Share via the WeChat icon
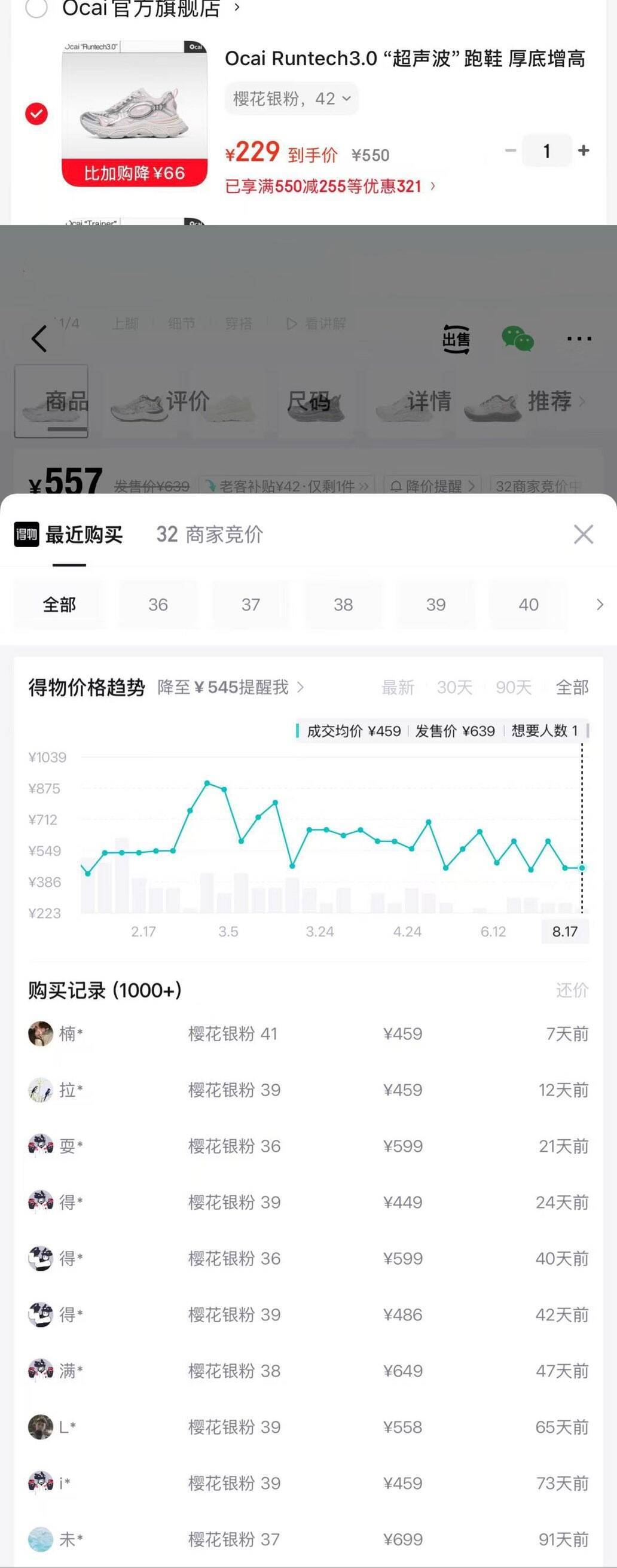This screenshot has height=1568, width=617. (517, 339)
